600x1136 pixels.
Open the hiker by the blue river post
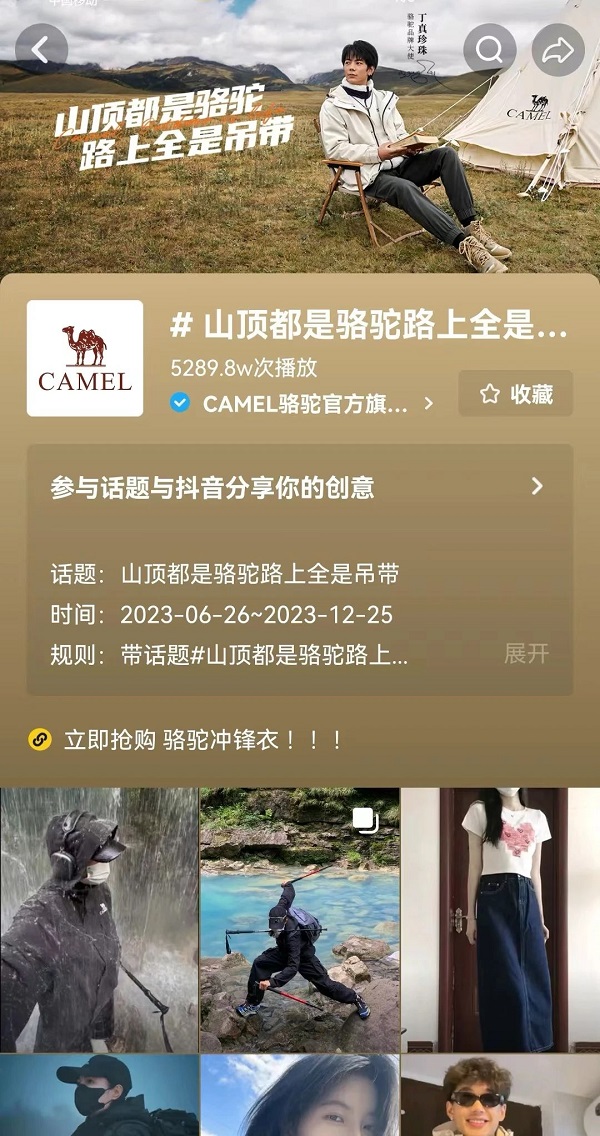point(300,919)
